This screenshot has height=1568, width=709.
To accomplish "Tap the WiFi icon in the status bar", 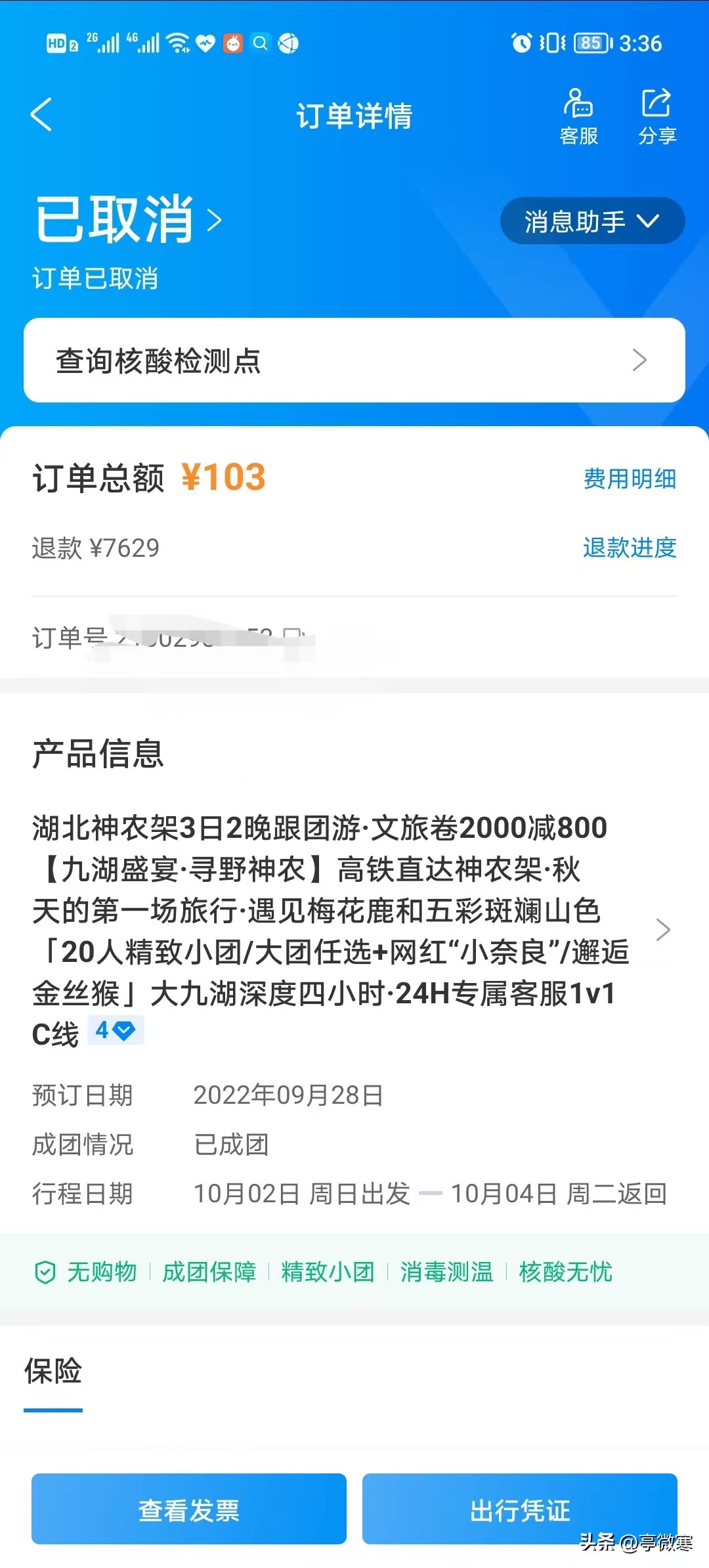I will point(178,43).
